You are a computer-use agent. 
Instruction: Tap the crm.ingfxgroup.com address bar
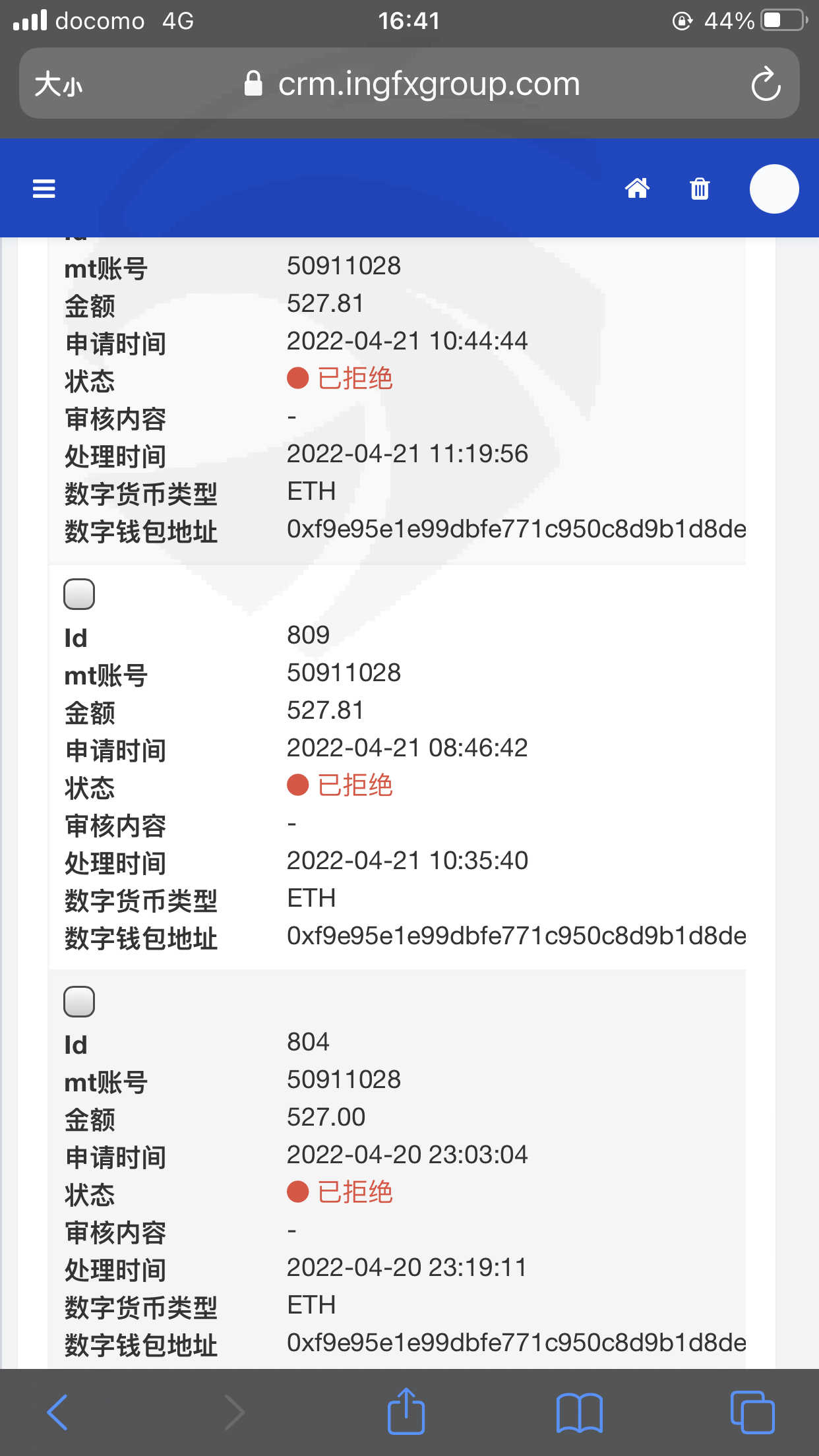pyautogui.click(x=412, y=84)
